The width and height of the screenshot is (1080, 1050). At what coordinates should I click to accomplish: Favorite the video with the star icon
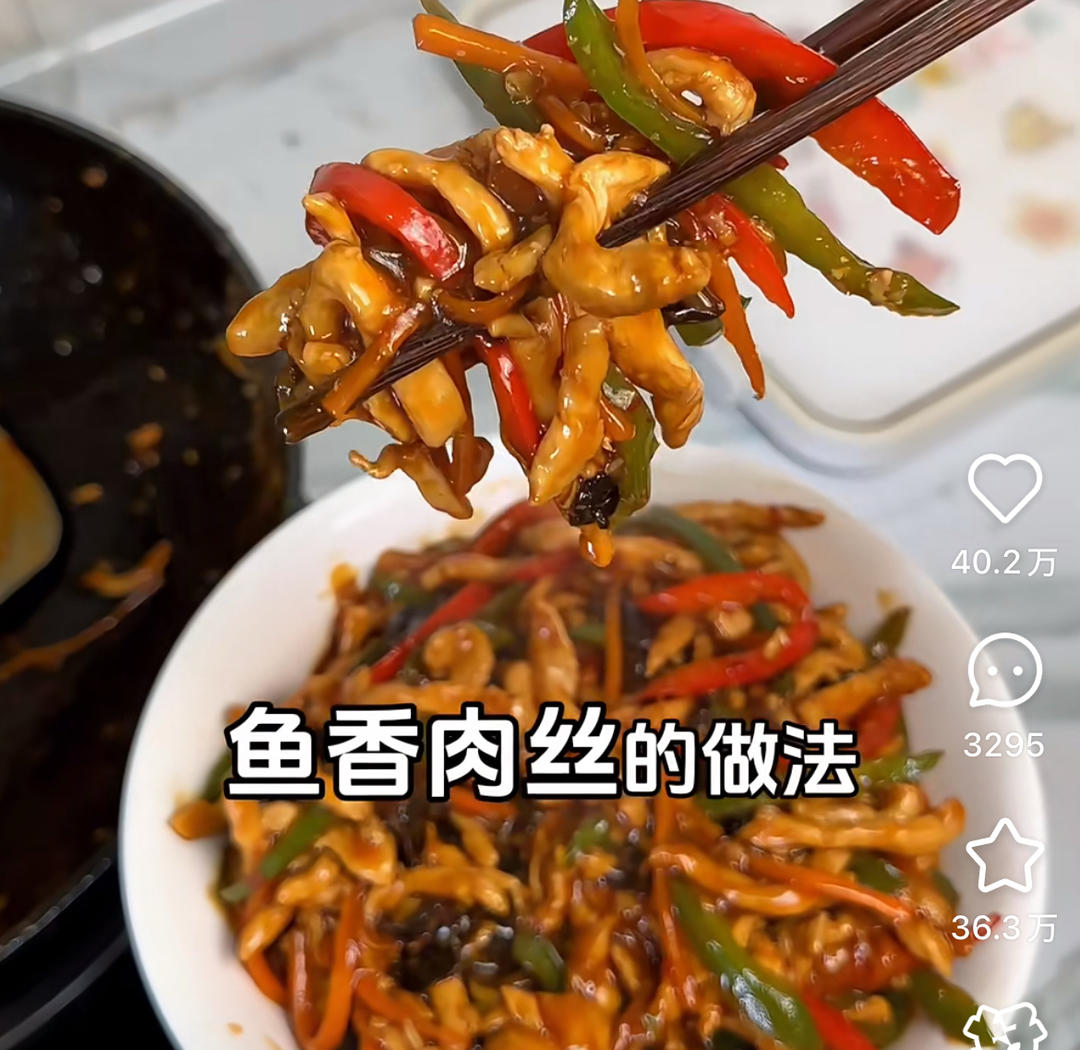click(x=1004, y=856)
